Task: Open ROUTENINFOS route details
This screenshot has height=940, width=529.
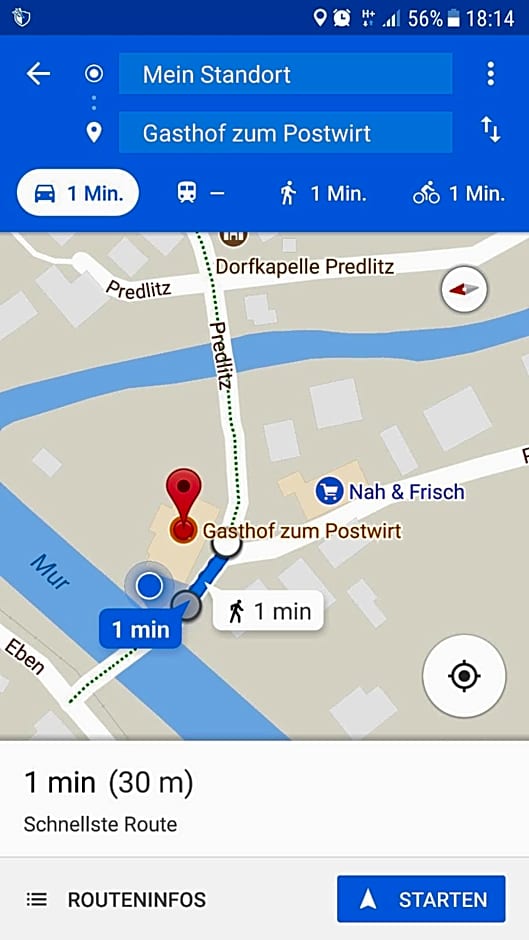Action: pyautogui.click(x=116, y=900)
